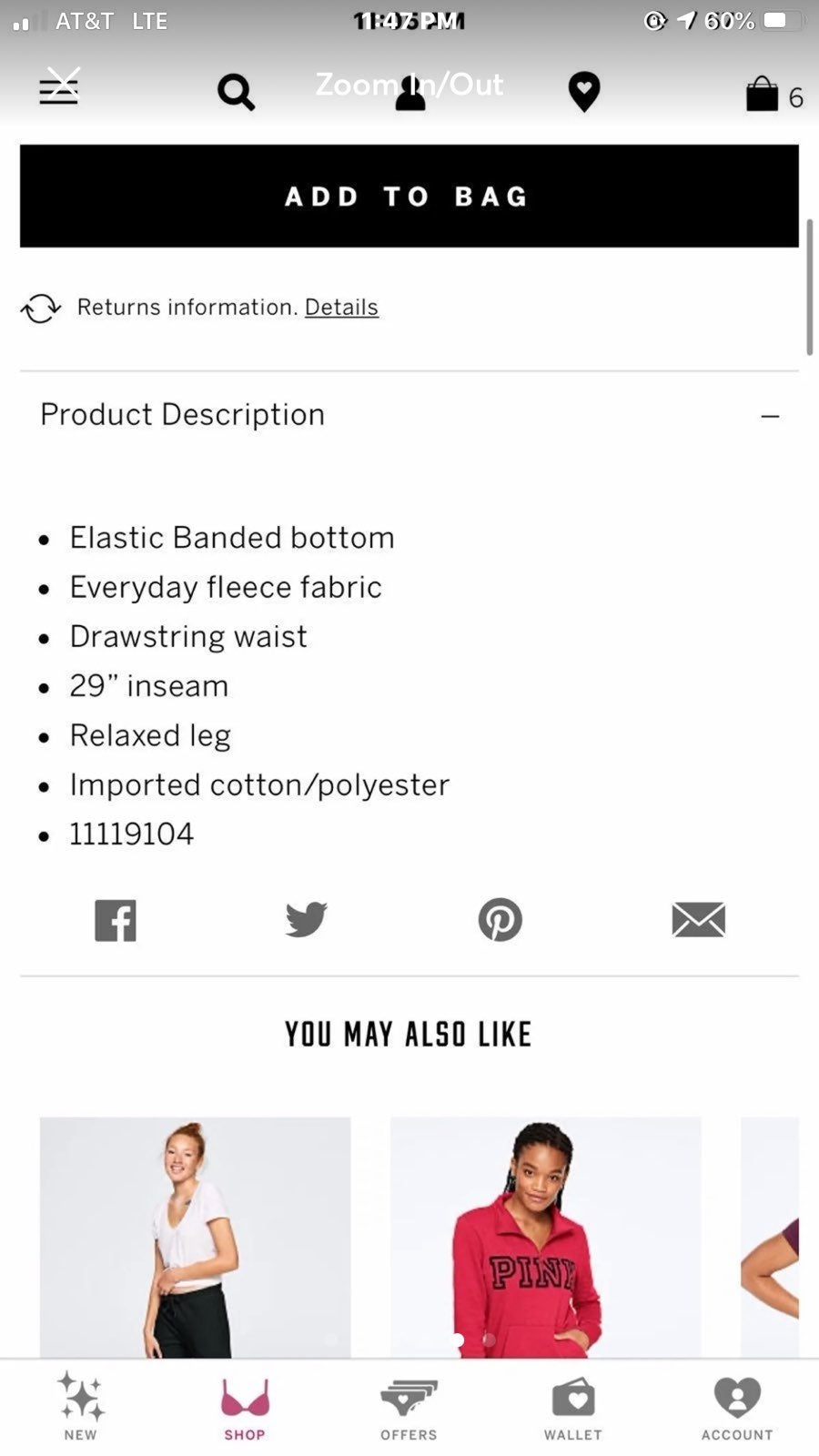The height and width of the screenshot is (1456, 819).
Task: Open the hamburger menu
Action: click(59, 87)
